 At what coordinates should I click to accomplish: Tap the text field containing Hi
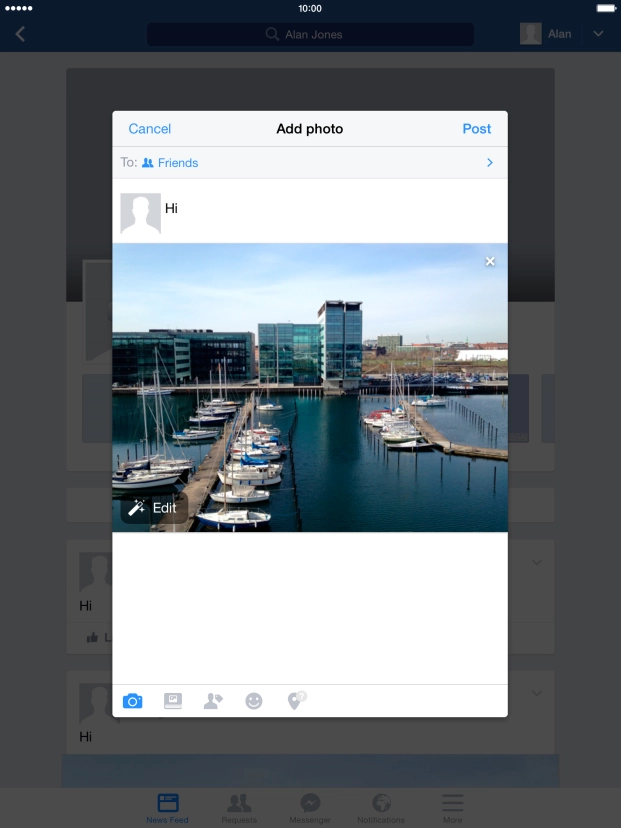pyautogui.click(x=330, y=209)
